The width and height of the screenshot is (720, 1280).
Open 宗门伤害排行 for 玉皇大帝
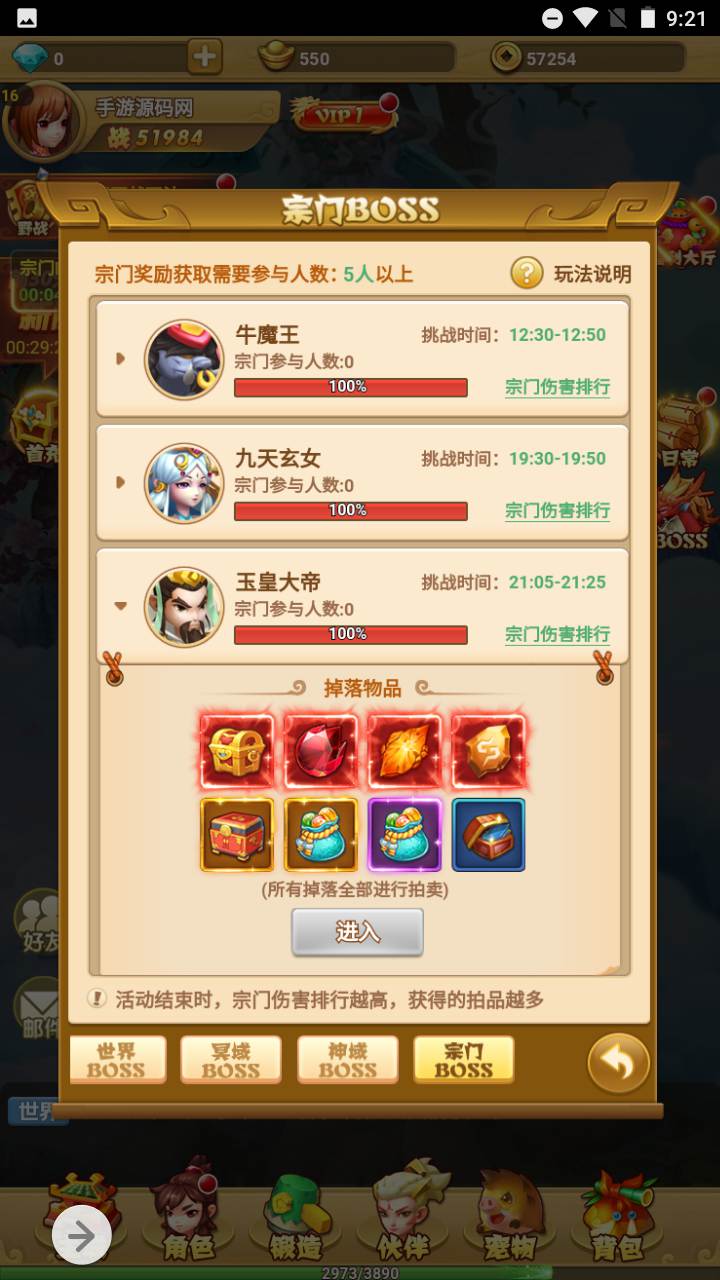[557, 634]
